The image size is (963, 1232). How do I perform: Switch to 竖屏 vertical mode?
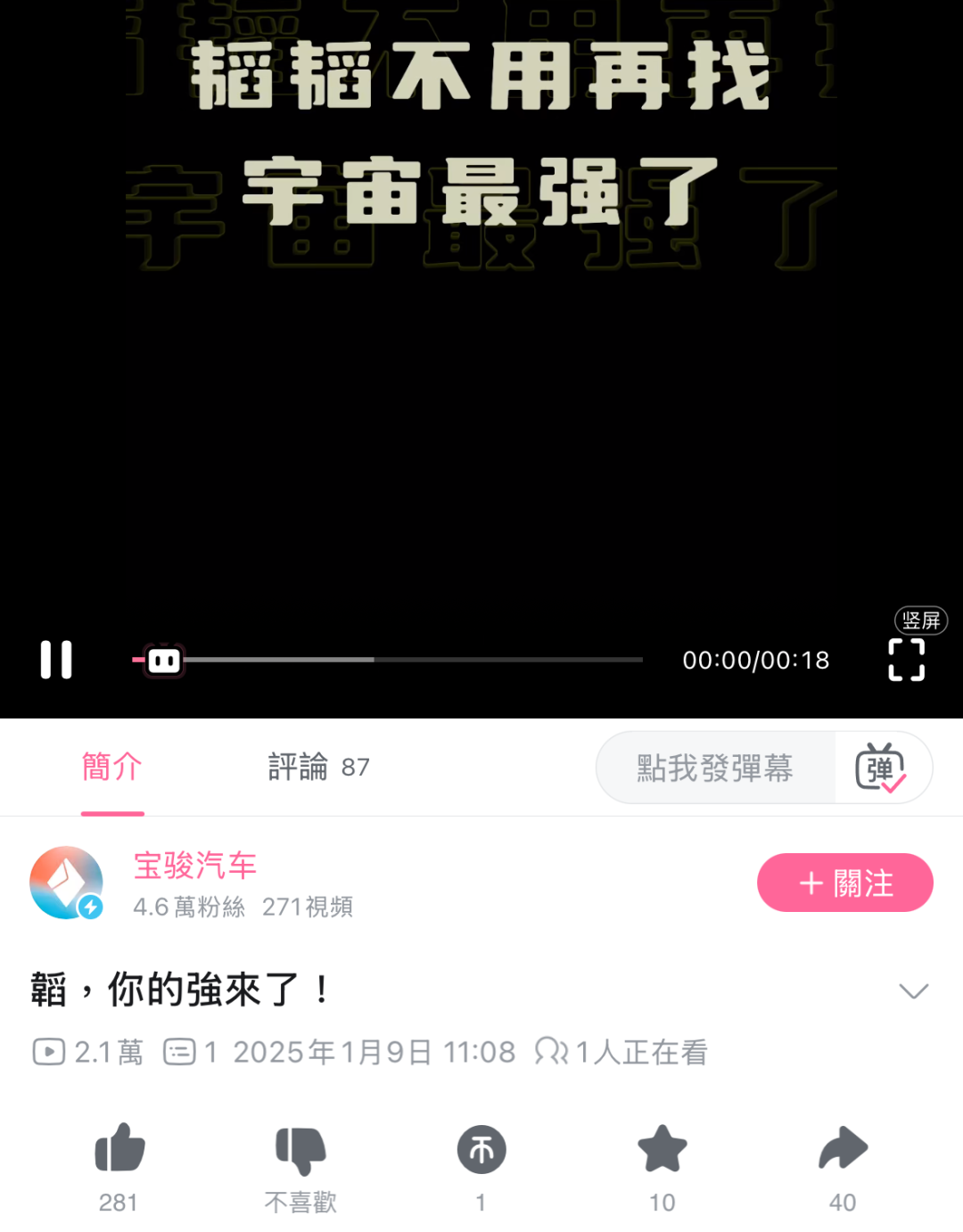(x=920, y=620)
